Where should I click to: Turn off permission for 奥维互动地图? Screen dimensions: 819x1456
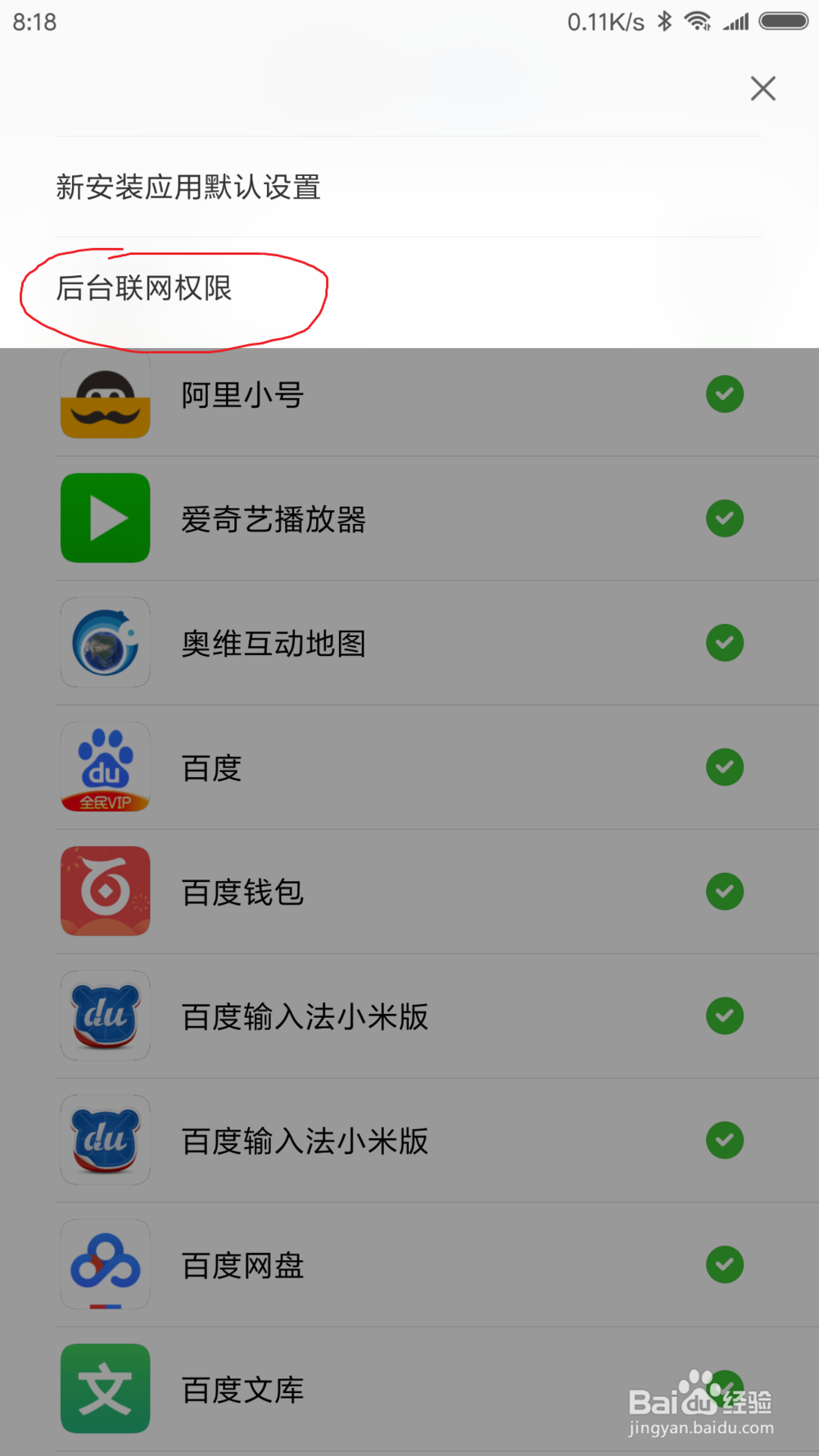click(724, 643)
